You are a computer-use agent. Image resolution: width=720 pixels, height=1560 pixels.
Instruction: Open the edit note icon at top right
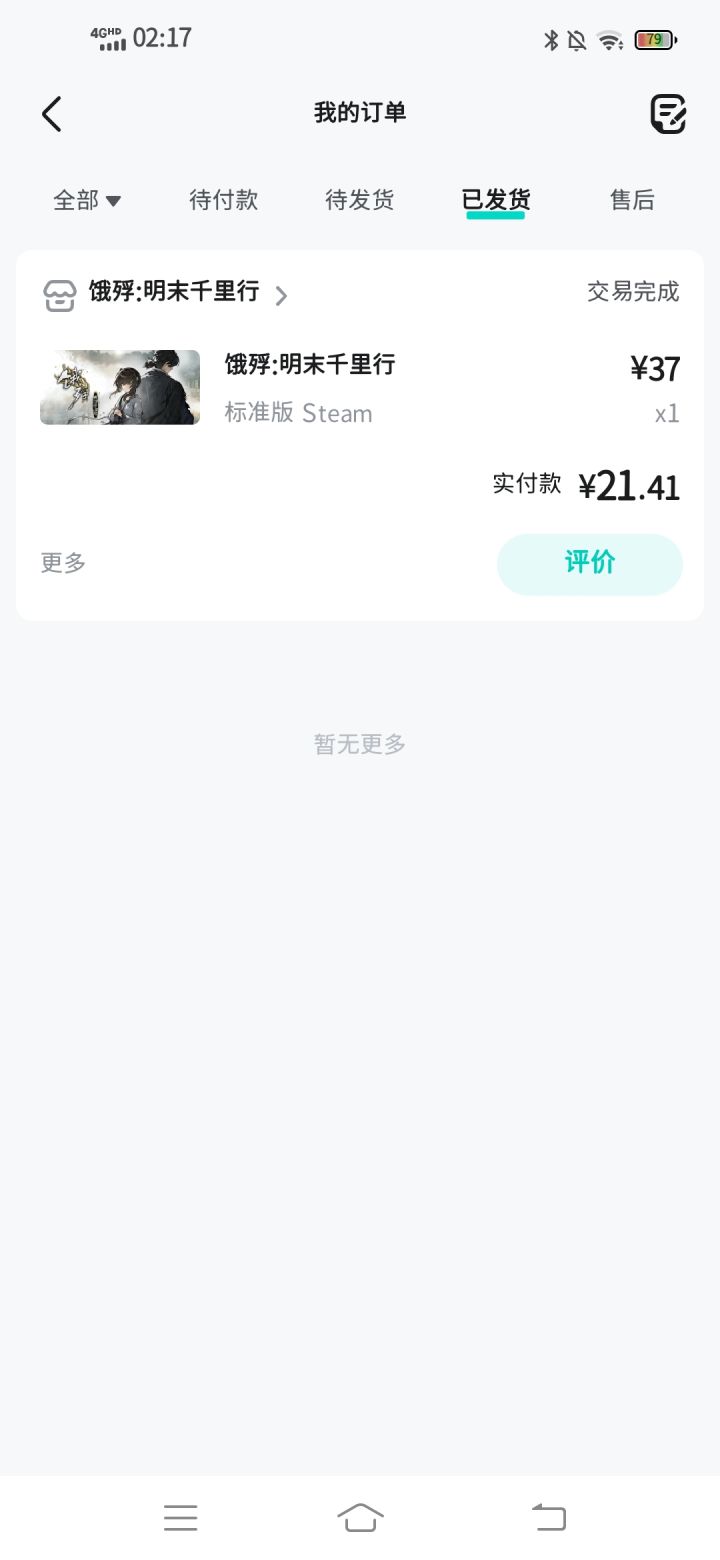pos(668,114)
